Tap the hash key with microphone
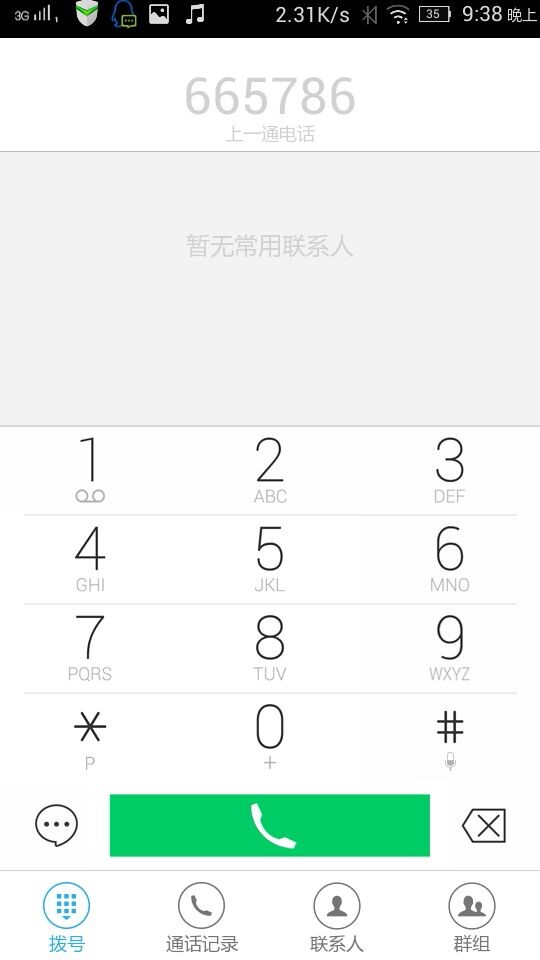The height and width of the screenshot is (960, 540). click(x=450, y=738)
